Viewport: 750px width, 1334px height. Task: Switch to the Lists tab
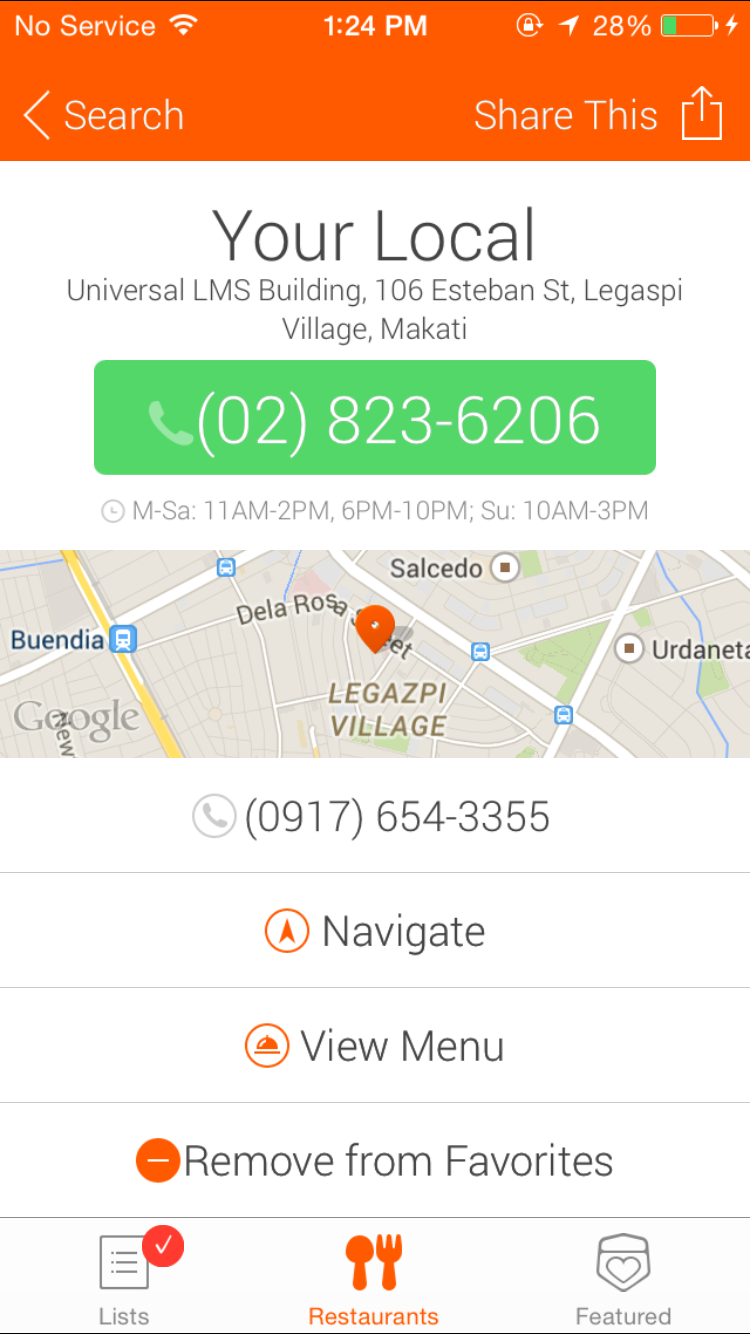[x=125, y=1278]
